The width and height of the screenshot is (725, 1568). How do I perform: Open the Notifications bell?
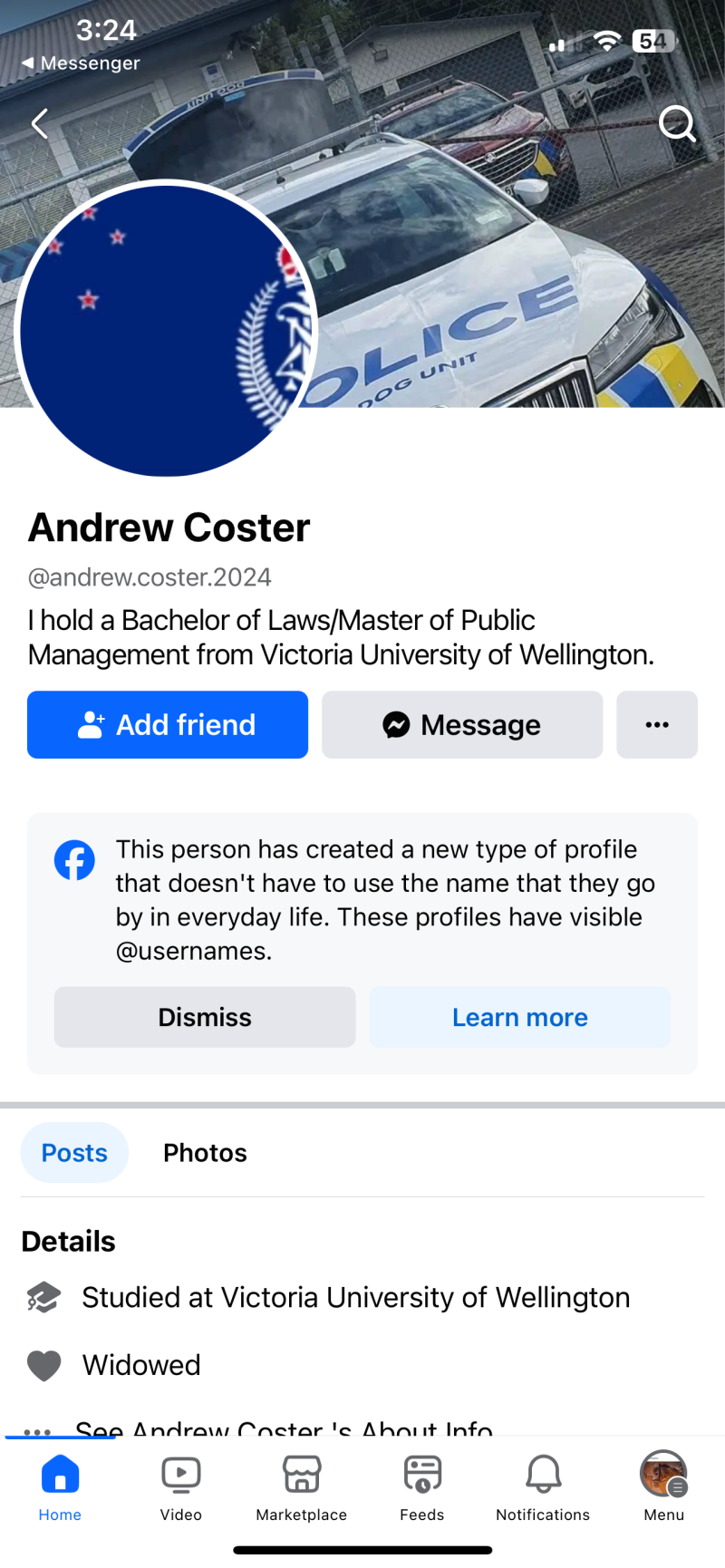coord(543,1486)
